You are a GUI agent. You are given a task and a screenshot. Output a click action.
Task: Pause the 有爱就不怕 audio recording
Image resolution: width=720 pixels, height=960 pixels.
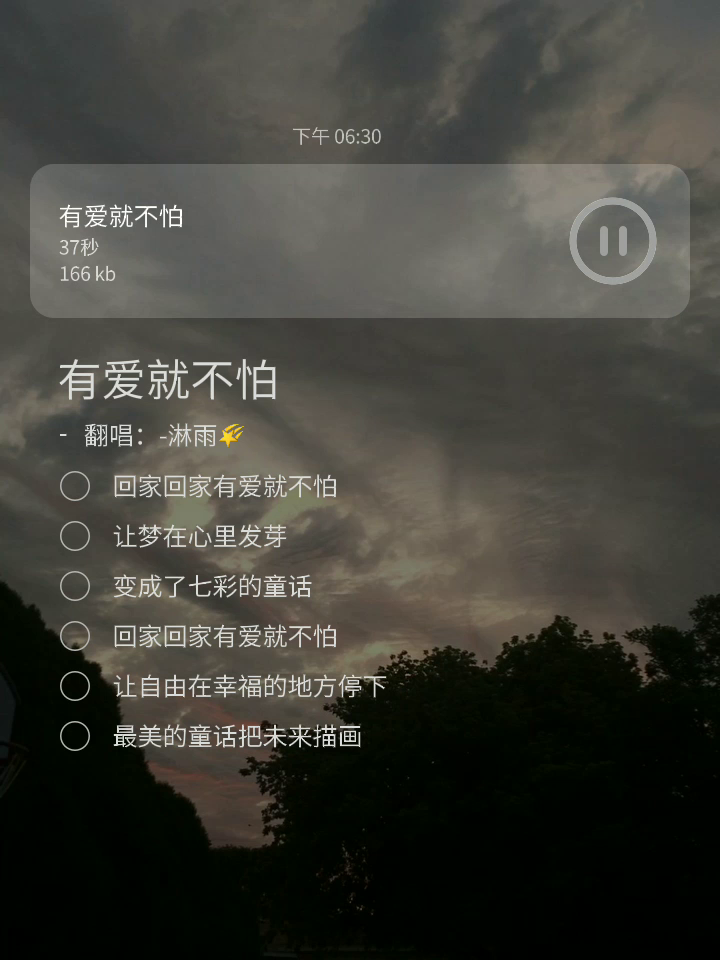pyautogui.click(x=613, y=241)
